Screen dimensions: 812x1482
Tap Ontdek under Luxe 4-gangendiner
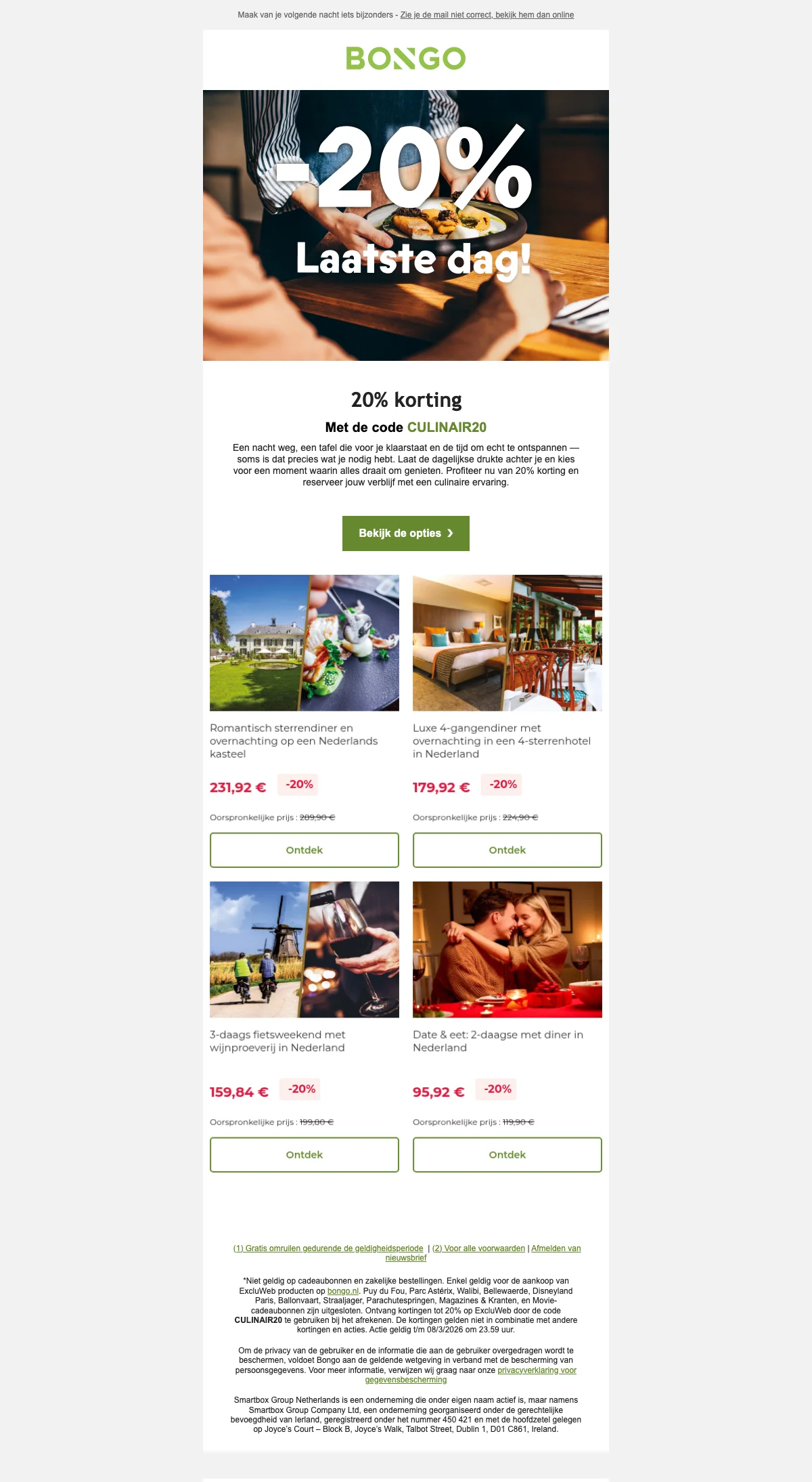click(507, 850)
